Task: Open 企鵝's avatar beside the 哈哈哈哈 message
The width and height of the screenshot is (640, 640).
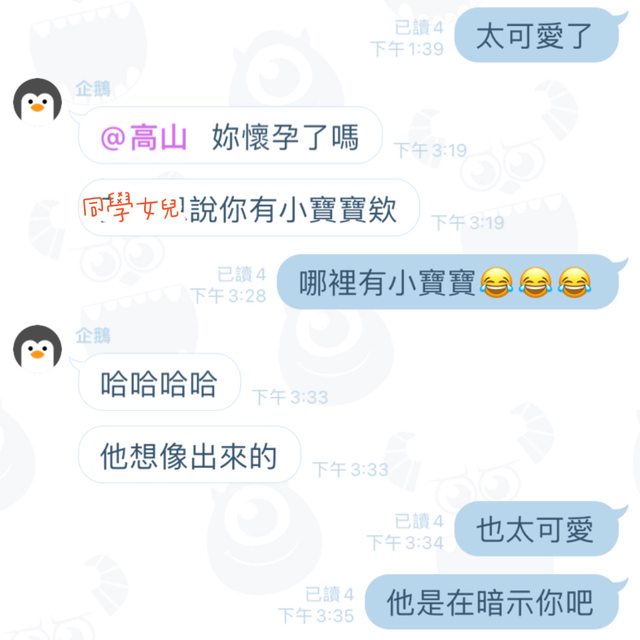Action: pos(37,349)
